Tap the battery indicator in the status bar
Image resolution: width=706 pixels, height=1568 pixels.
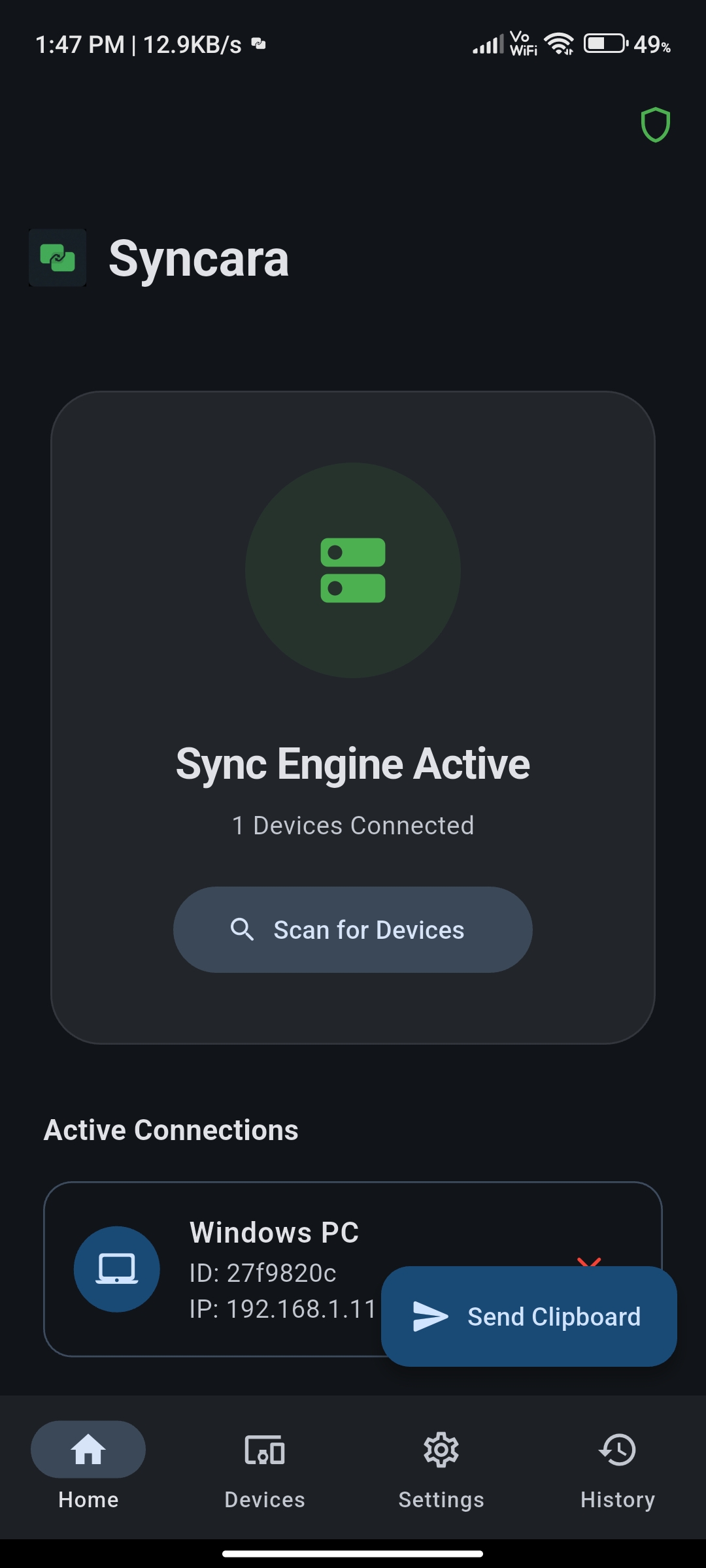point(605,42)
